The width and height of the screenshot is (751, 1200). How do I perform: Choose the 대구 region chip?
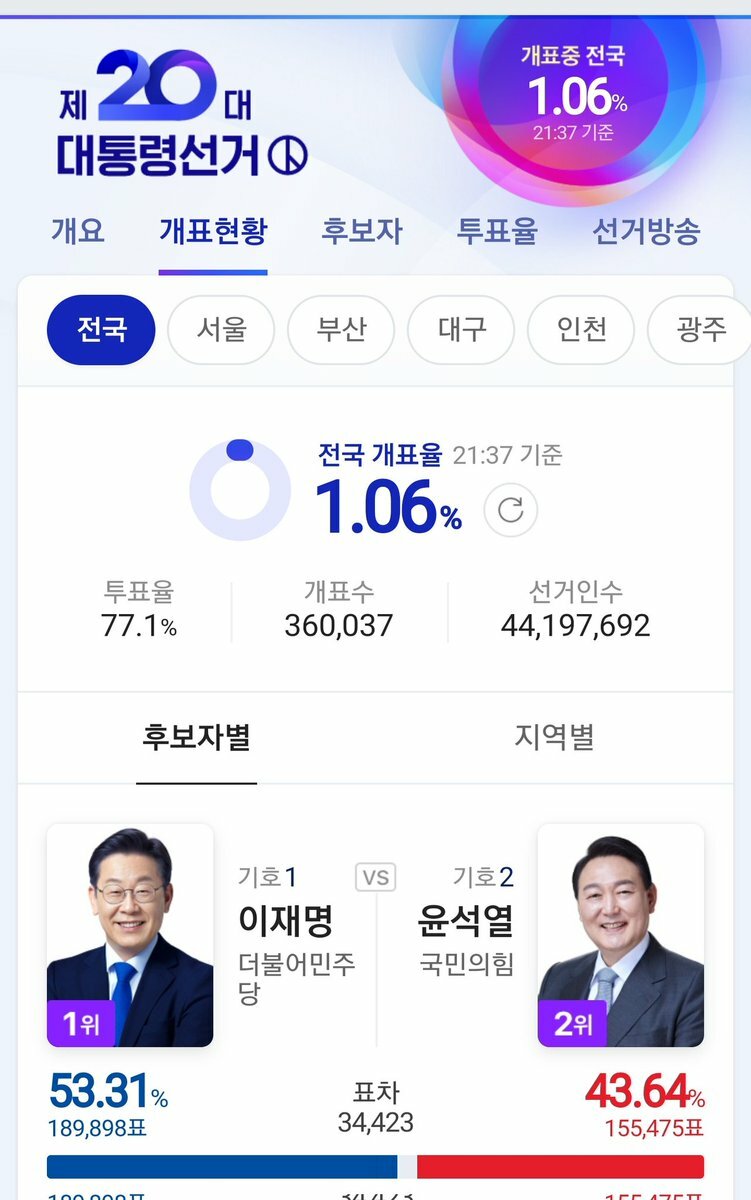click(461, 329)
